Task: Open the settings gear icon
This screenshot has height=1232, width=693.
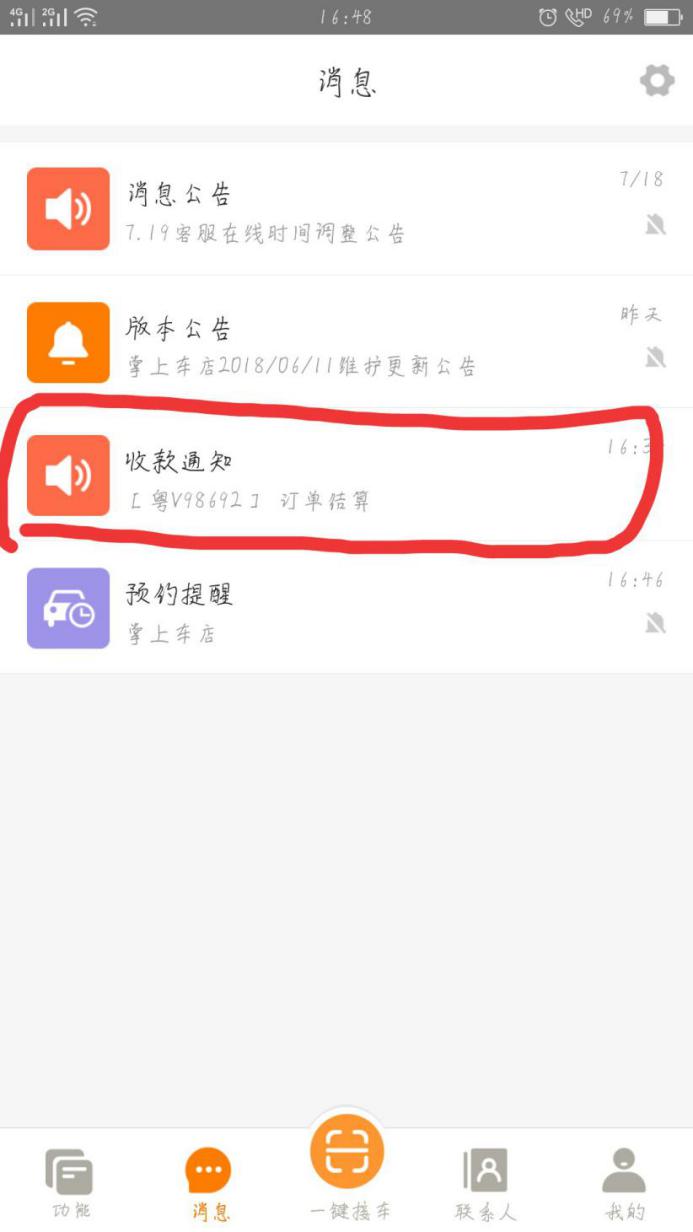Action: 656,81
